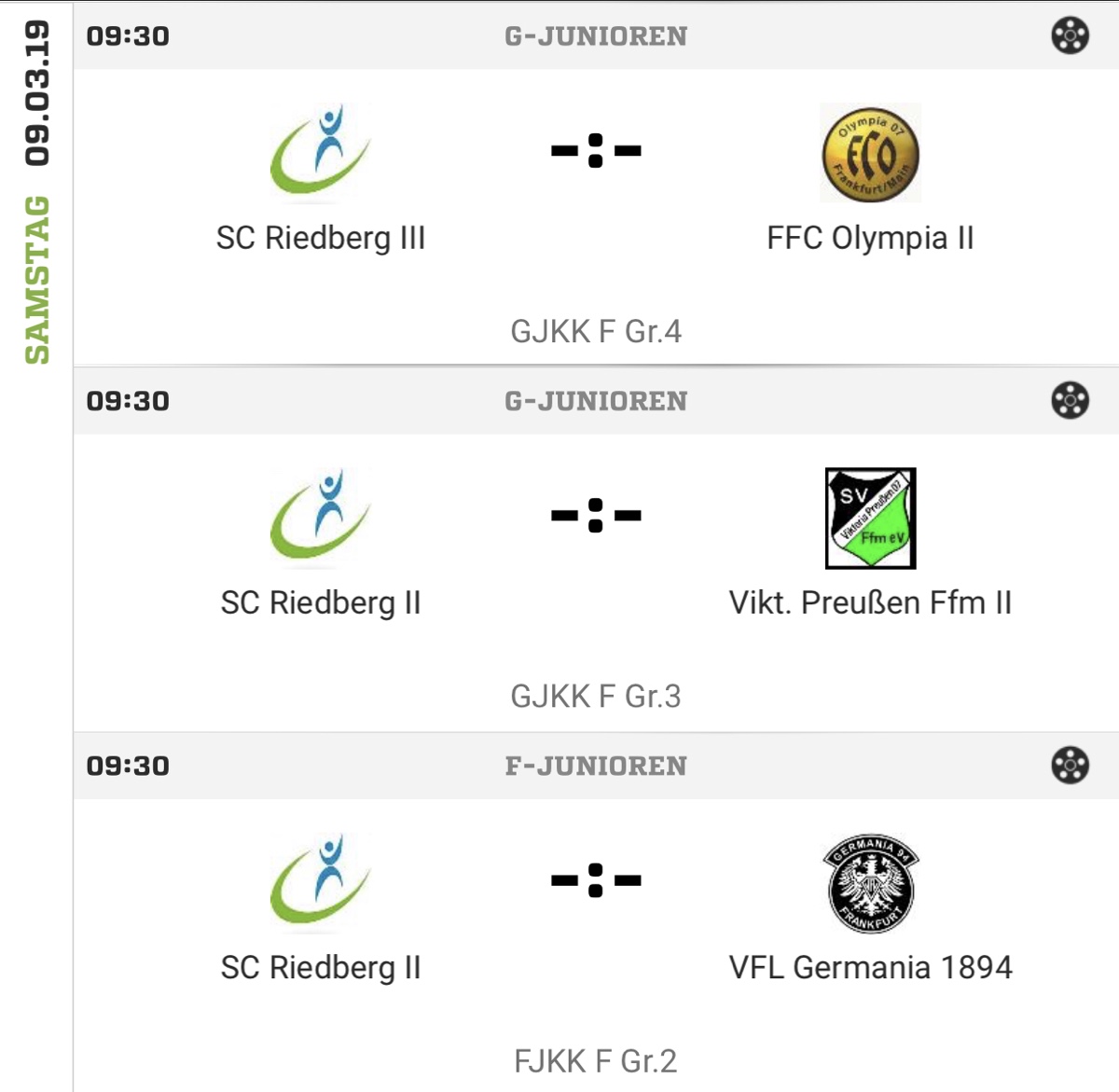Open VFL Germania 1894 team logo
Screen dimensions: 1119x1092
(x=870, y=883)
